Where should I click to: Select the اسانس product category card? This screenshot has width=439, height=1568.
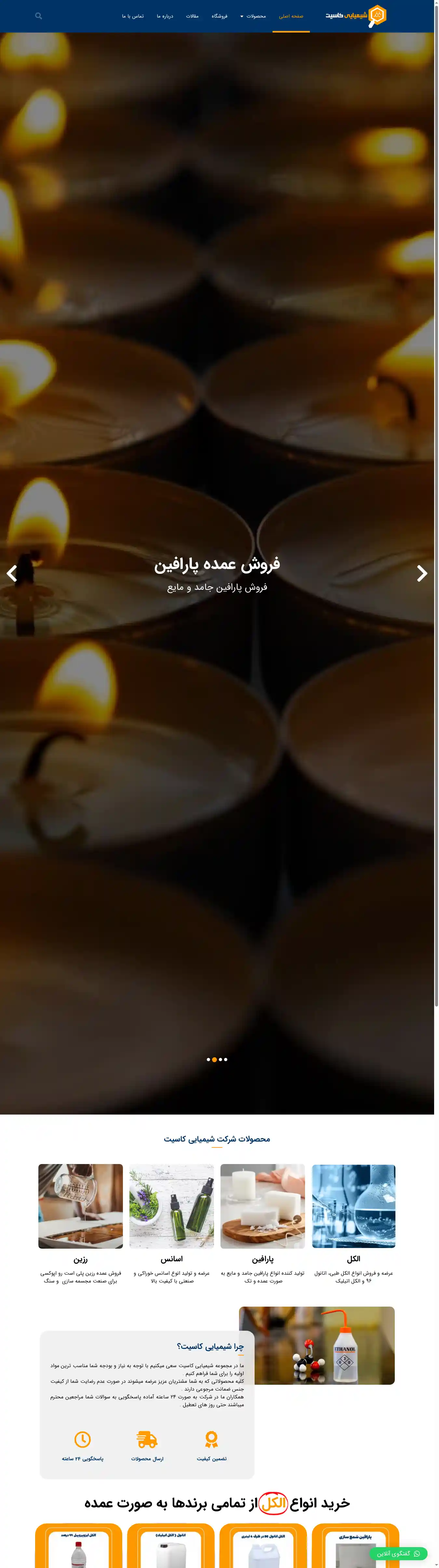(171, 1206)
